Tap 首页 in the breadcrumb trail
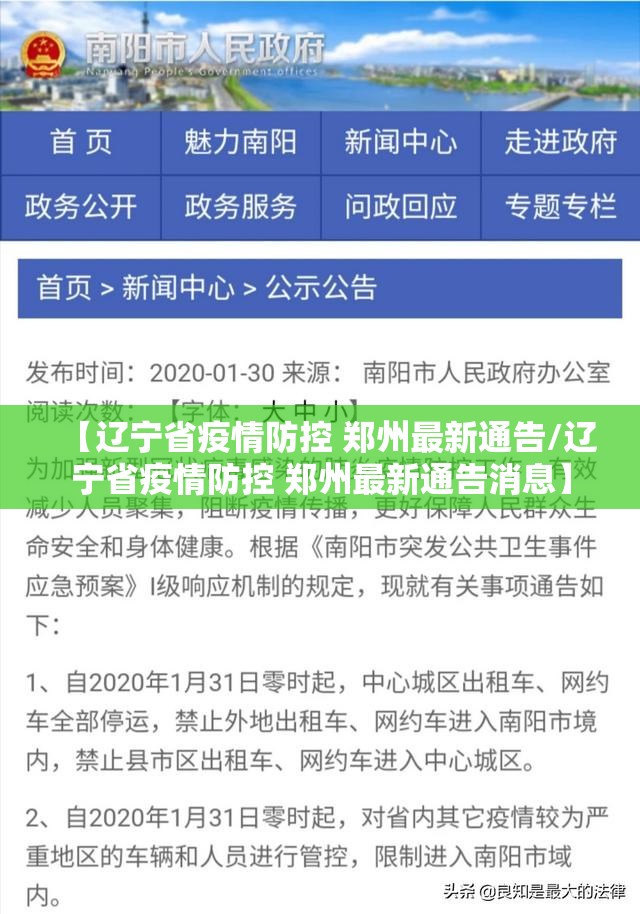The width and height of the screenshot is (640, 914). (64, 288)
